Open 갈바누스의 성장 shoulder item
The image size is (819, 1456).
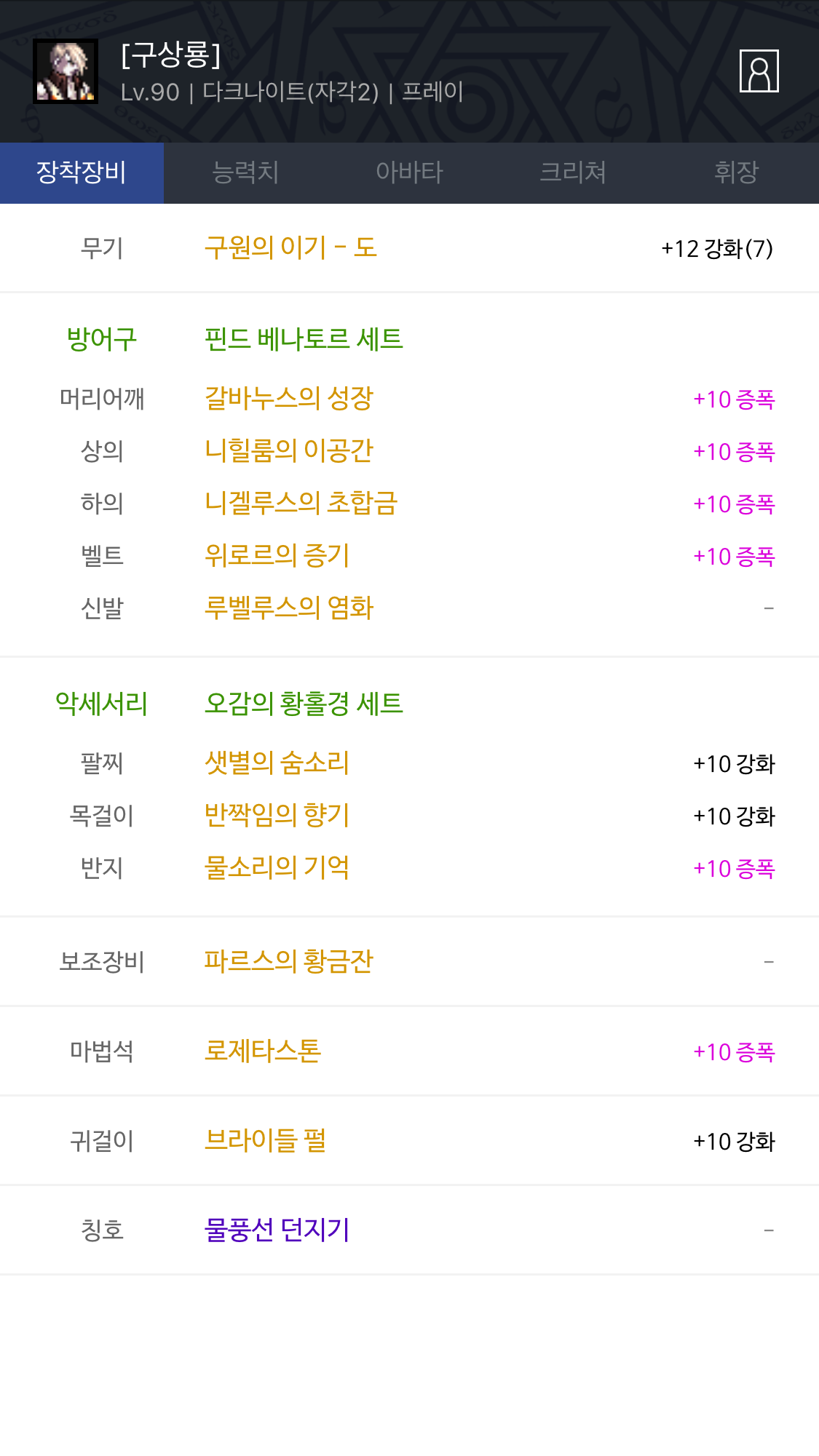pos(289,399)
